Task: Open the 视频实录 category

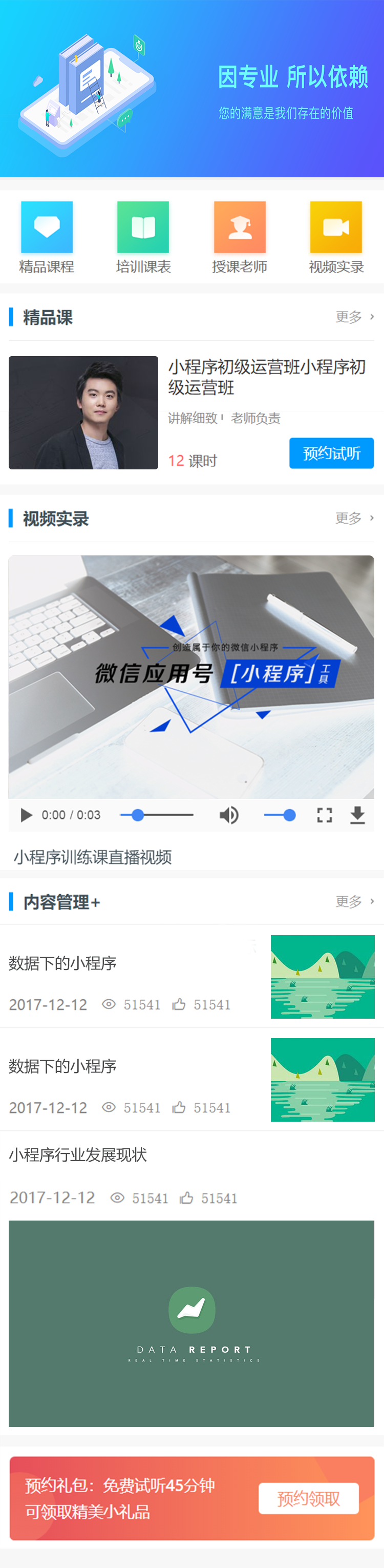Action: point(336,237)
